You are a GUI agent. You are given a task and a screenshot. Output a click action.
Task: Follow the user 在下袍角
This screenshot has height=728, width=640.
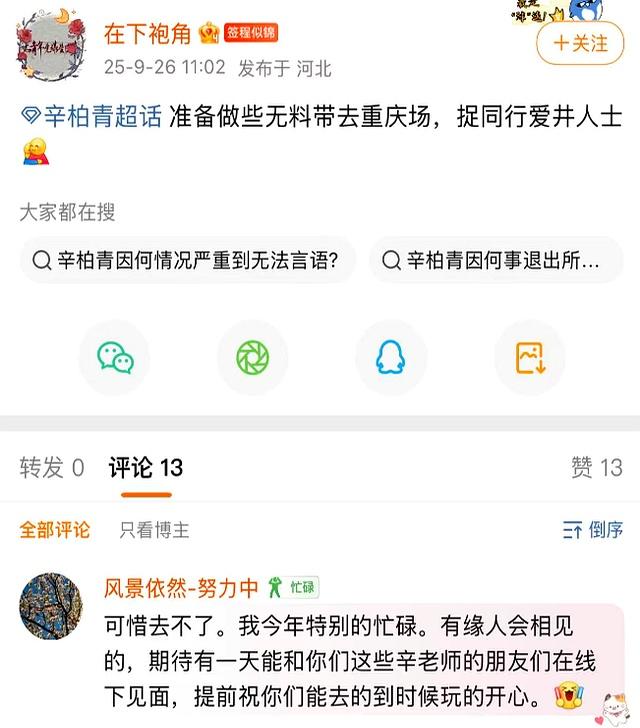point(580,44)
